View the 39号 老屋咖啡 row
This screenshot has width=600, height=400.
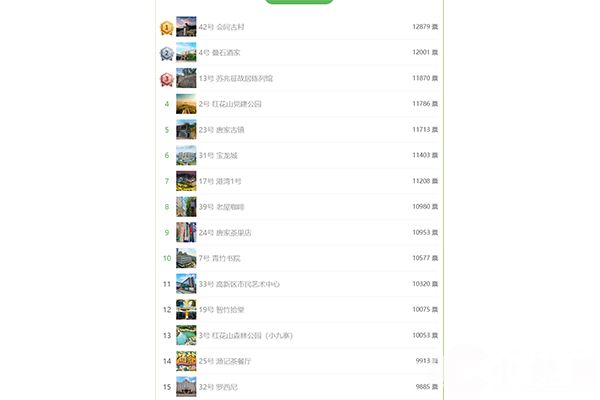tap(221, 207)
